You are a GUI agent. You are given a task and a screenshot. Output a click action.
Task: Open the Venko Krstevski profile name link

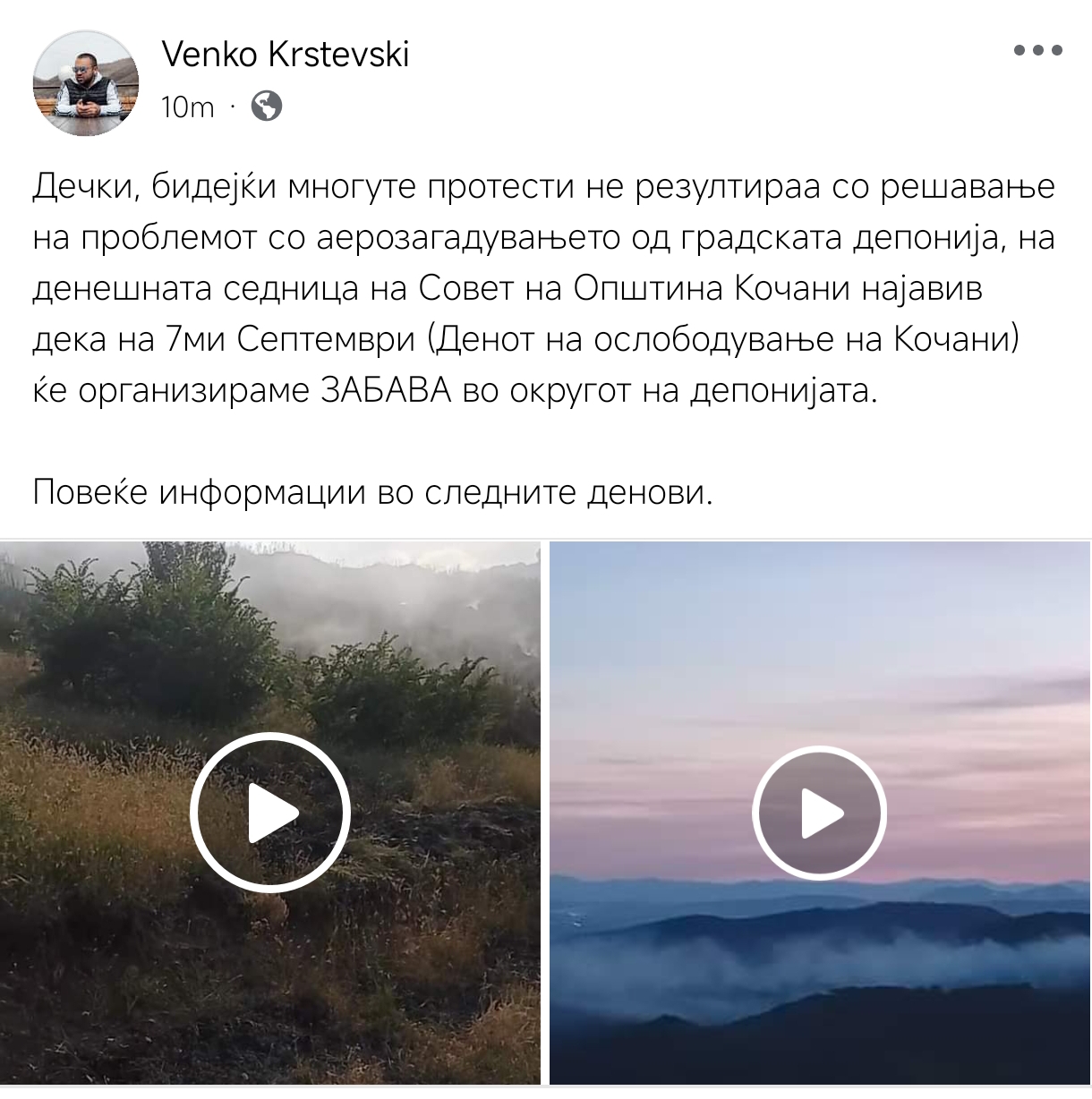286,55
